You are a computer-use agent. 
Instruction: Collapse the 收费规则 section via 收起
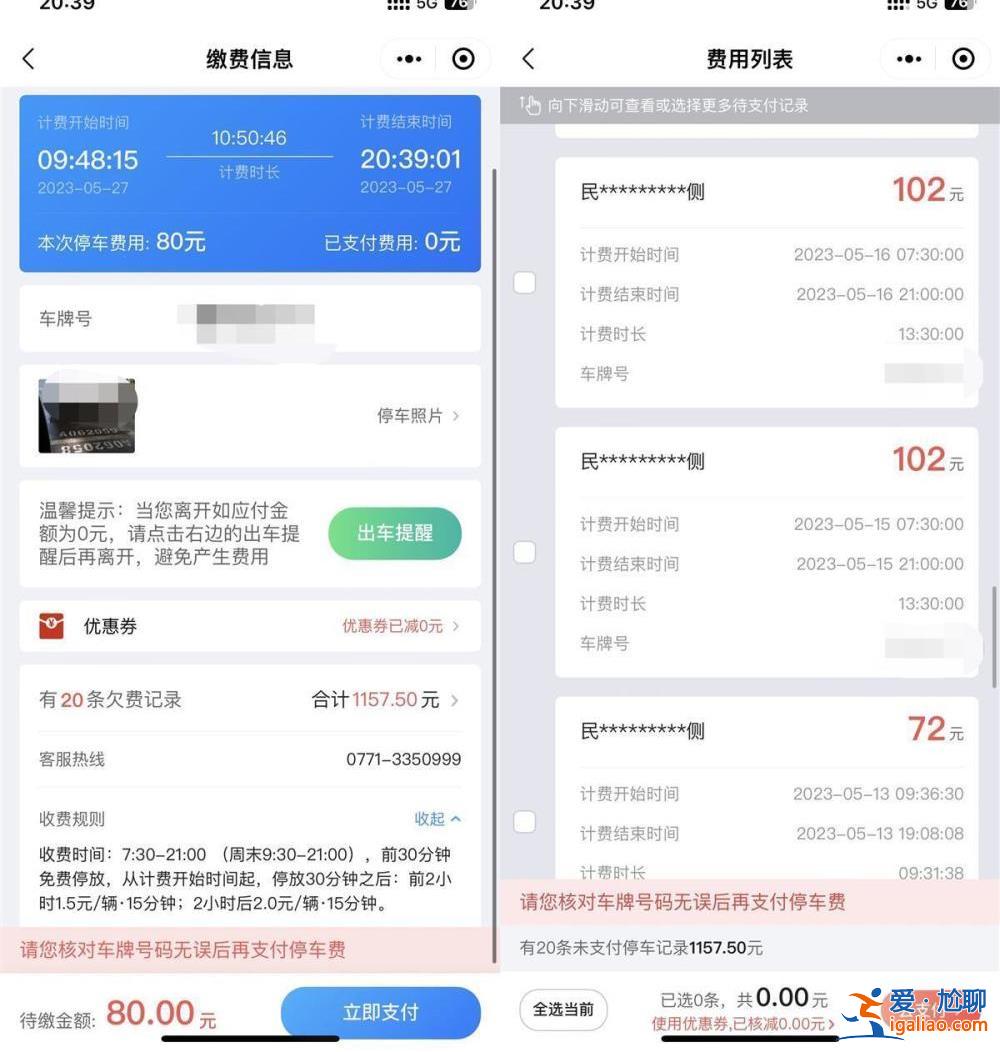pos(438,819)
